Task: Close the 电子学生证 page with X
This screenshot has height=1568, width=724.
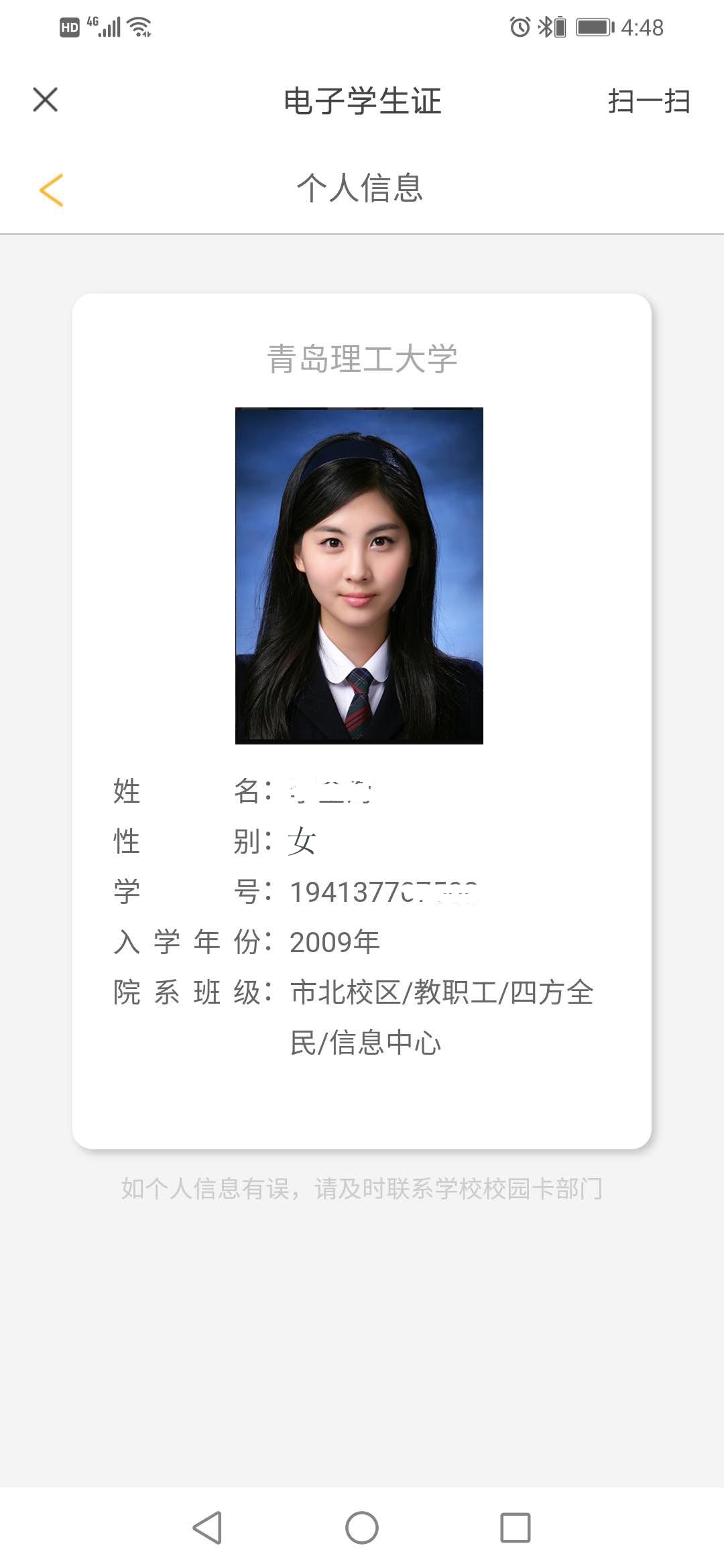Action: (x=46, y=101)
